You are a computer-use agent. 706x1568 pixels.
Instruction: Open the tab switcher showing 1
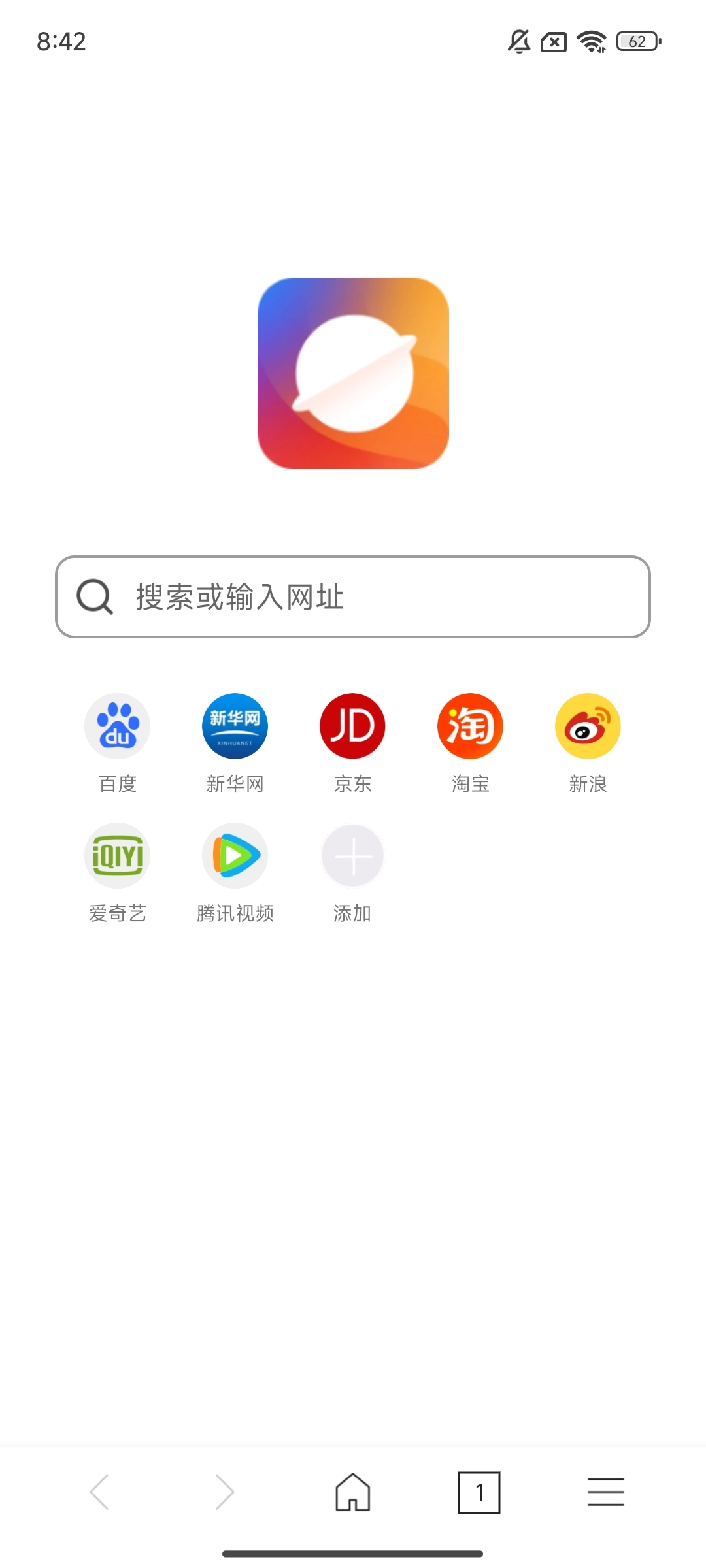point(479,1492)
